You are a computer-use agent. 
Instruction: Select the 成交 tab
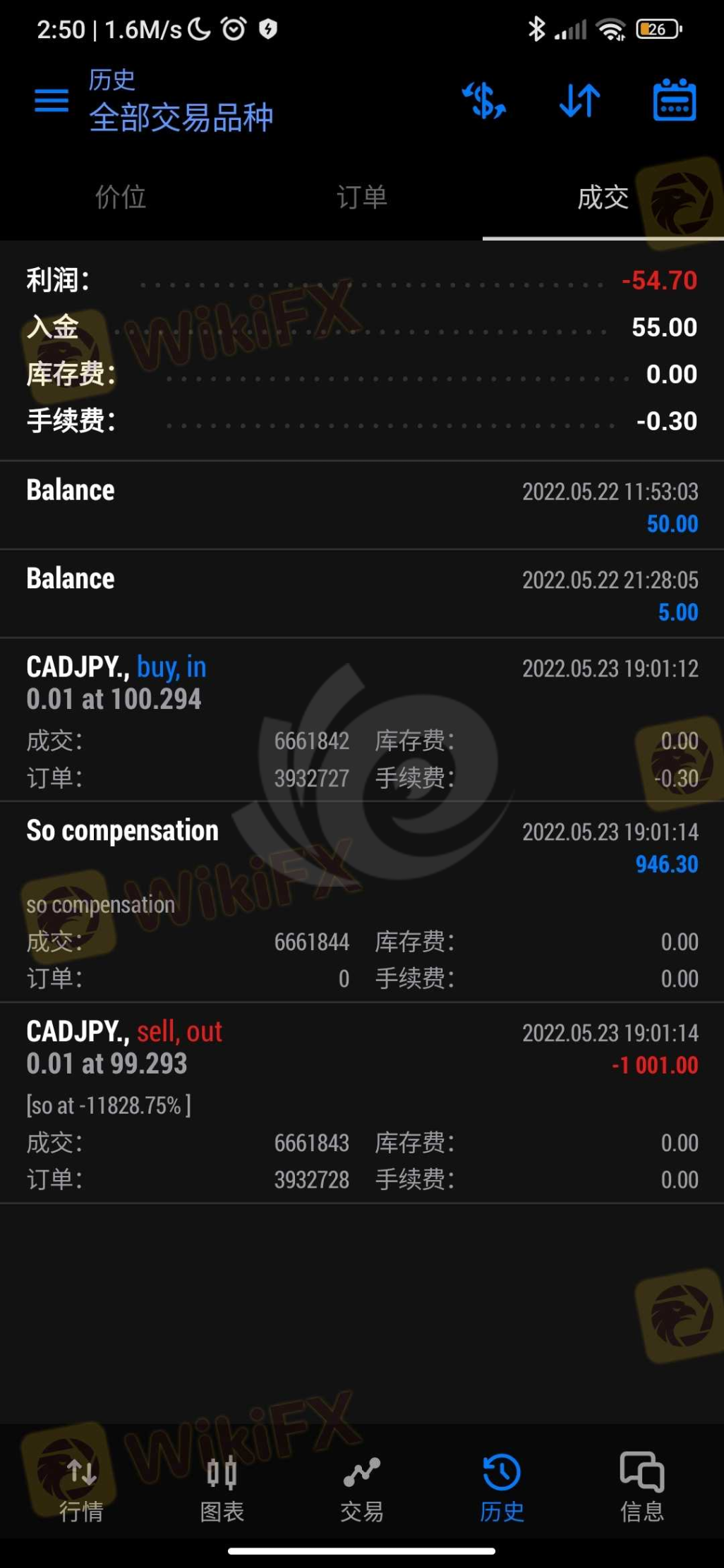(603, 197)
